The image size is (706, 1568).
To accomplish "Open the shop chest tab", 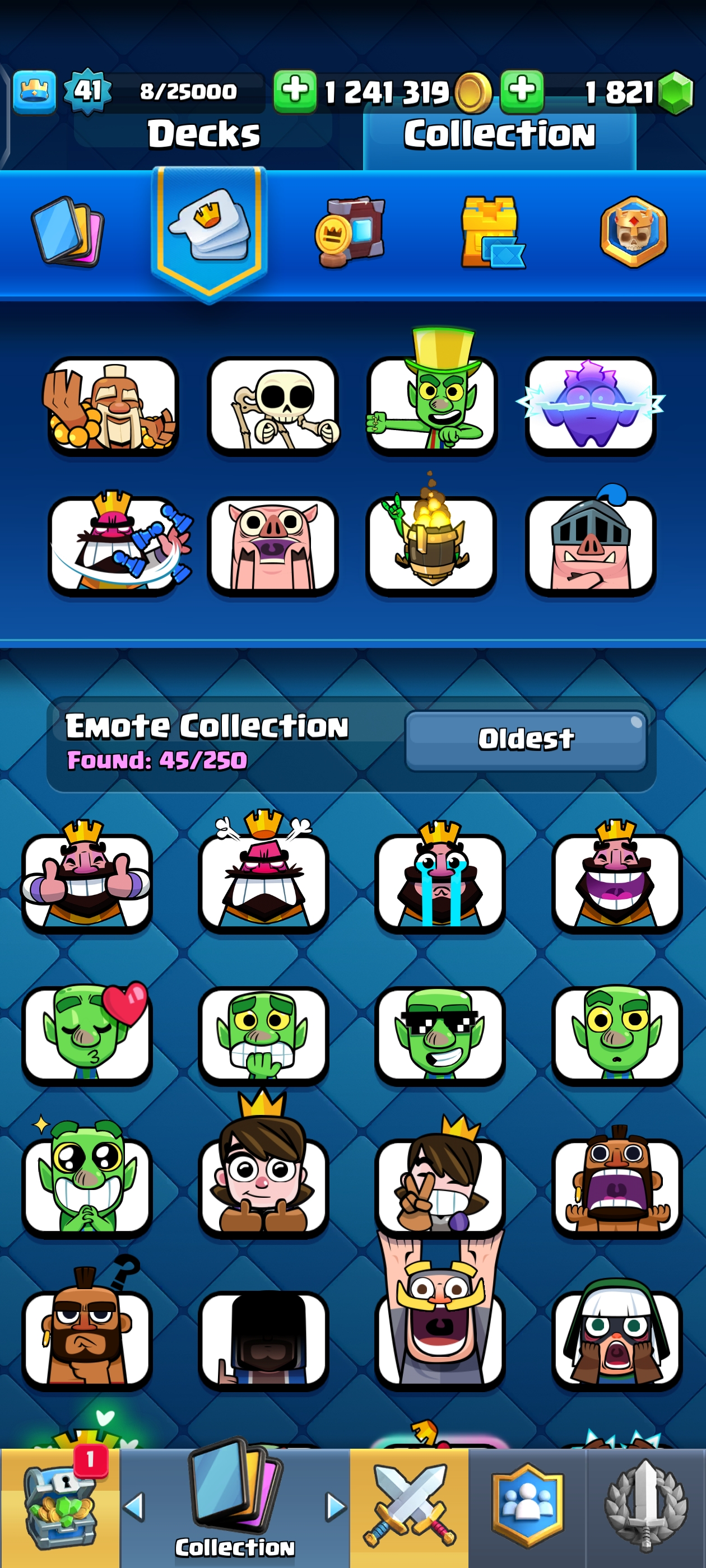I will (60, 1506).
